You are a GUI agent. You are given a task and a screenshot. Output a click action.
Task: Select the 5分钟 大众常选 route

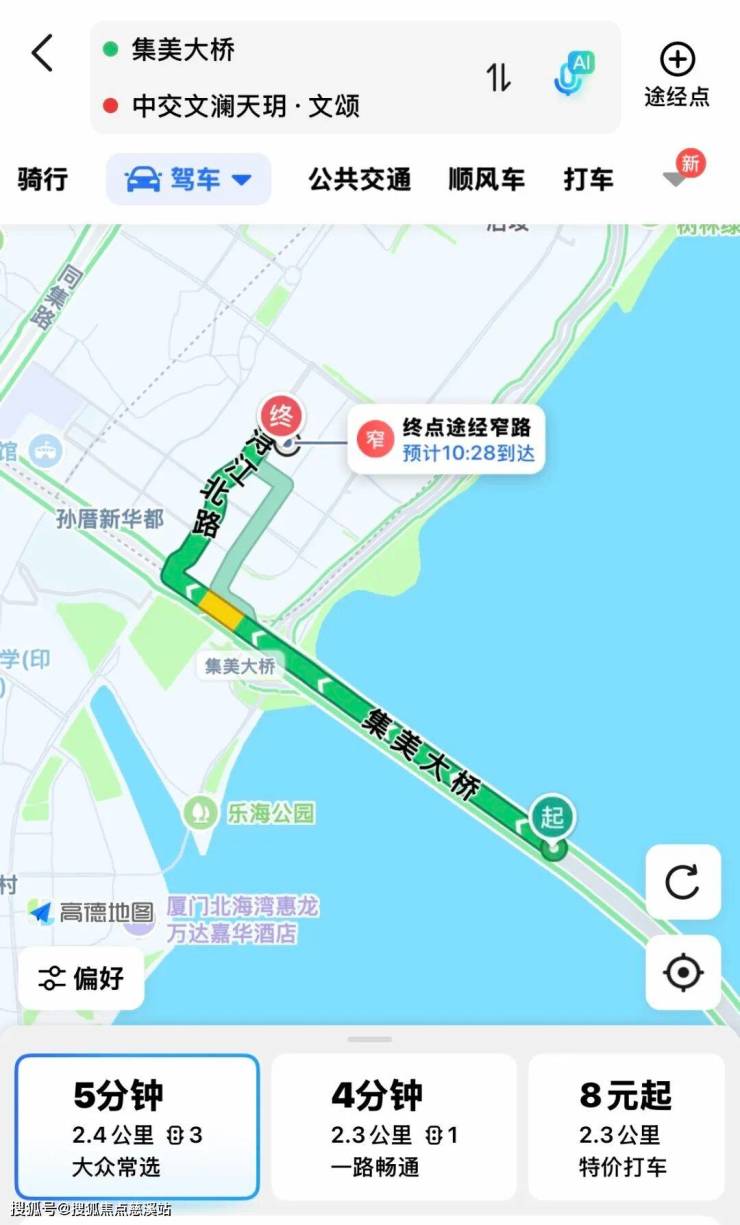pos(136,1127)
